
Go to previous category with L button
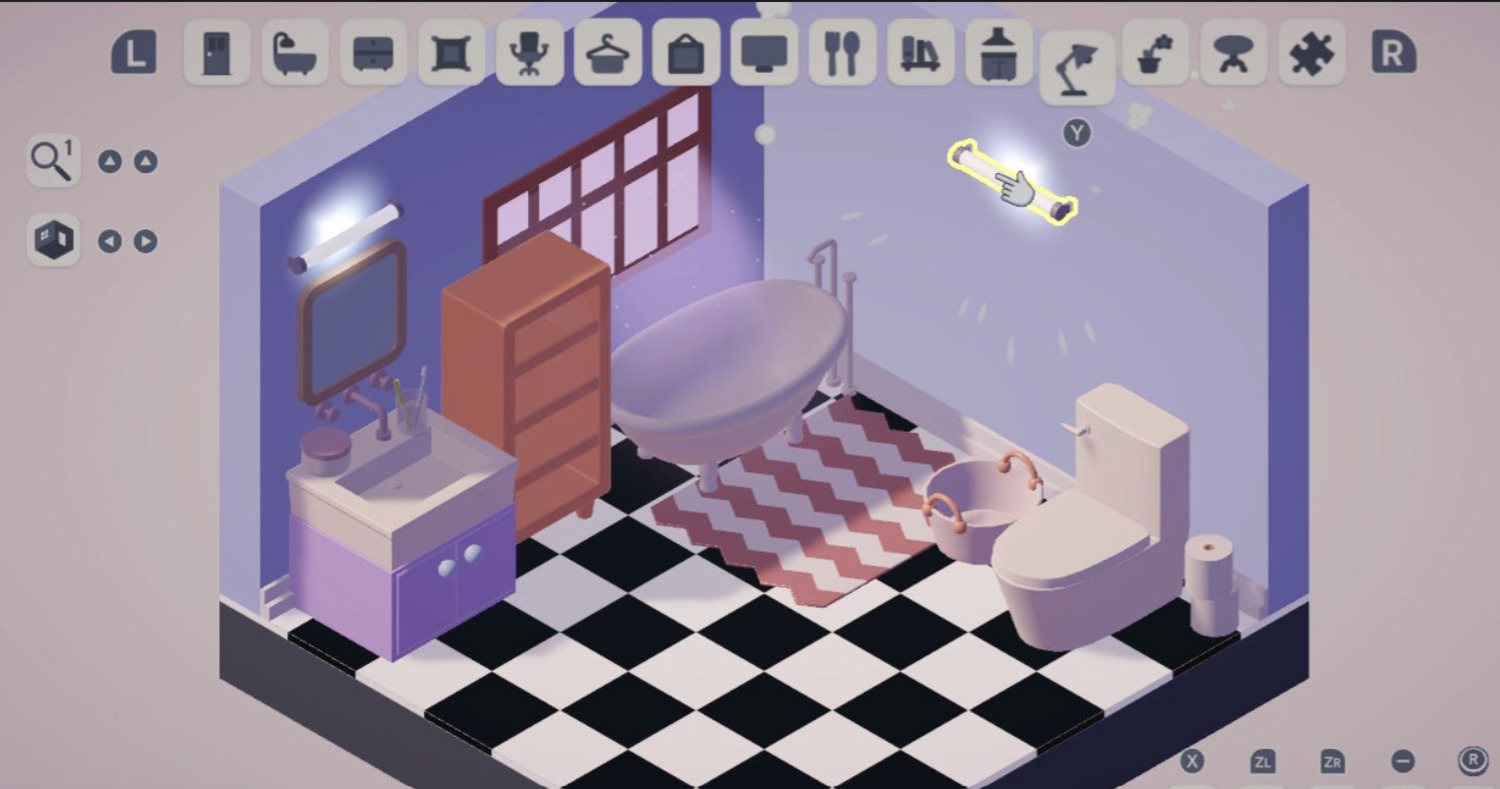pyautogui.click(x=134, y=53)
